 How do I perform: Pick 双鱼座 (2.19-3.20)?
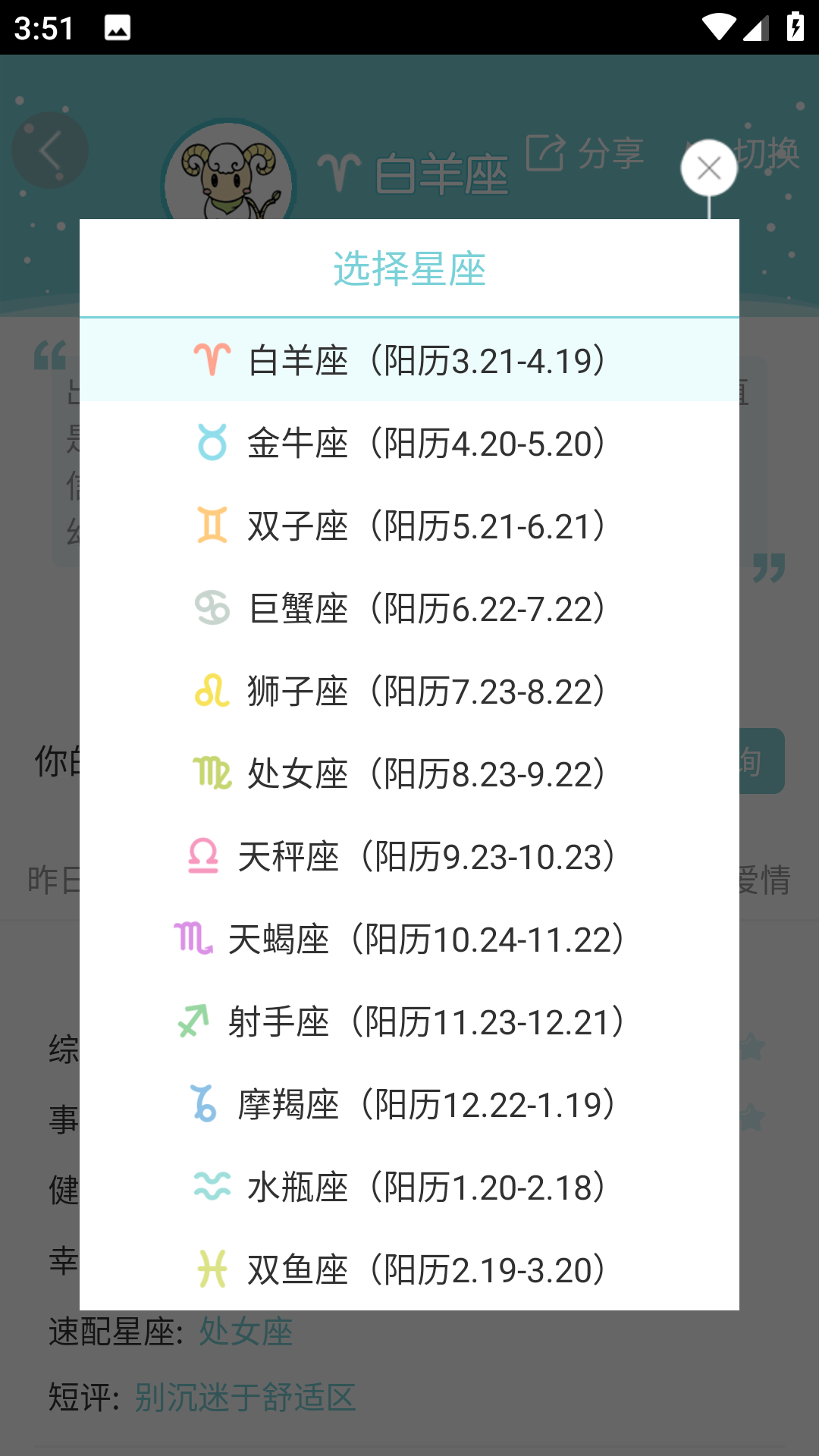click(x=409, y=1269)
